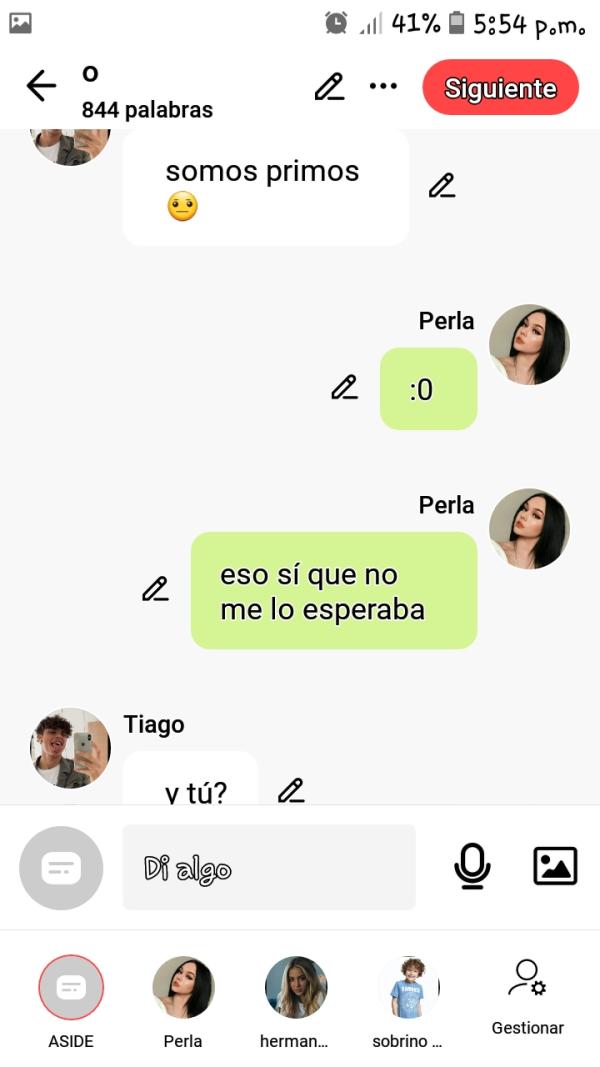600x1067 pixels.
Task: Go back with the arrow icon
Action: [x=41, y=87]
